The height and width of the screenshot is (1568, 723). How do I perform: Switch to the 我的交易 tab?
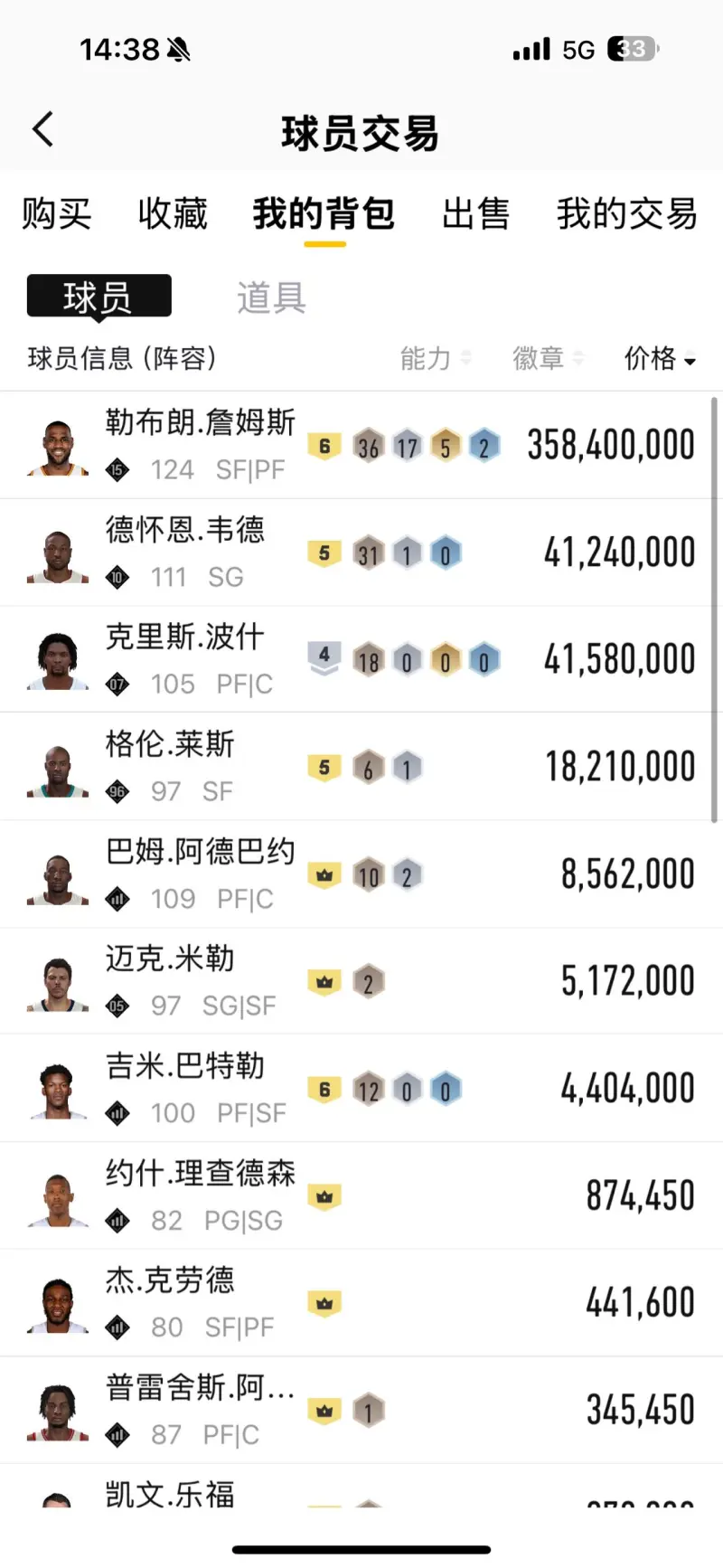[626, 214]
